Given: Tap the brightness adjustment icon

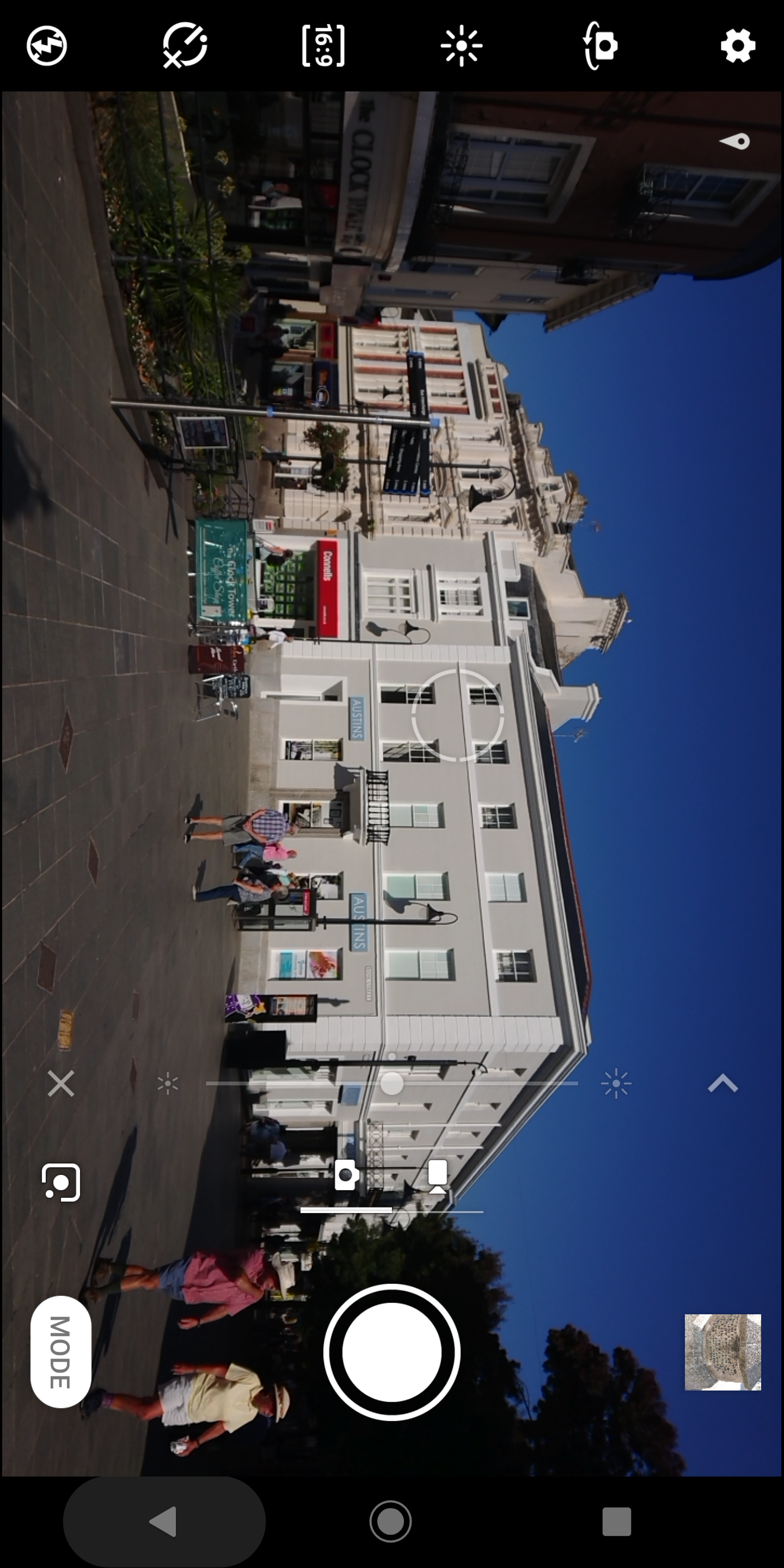Looking at the screenshot, I should pos(461,46).
